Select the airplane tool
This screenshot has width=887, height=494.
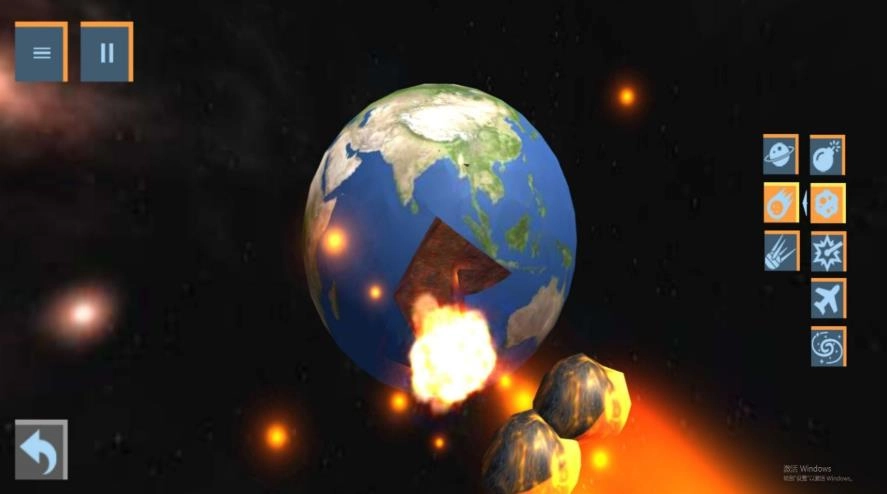click(829, 298)
